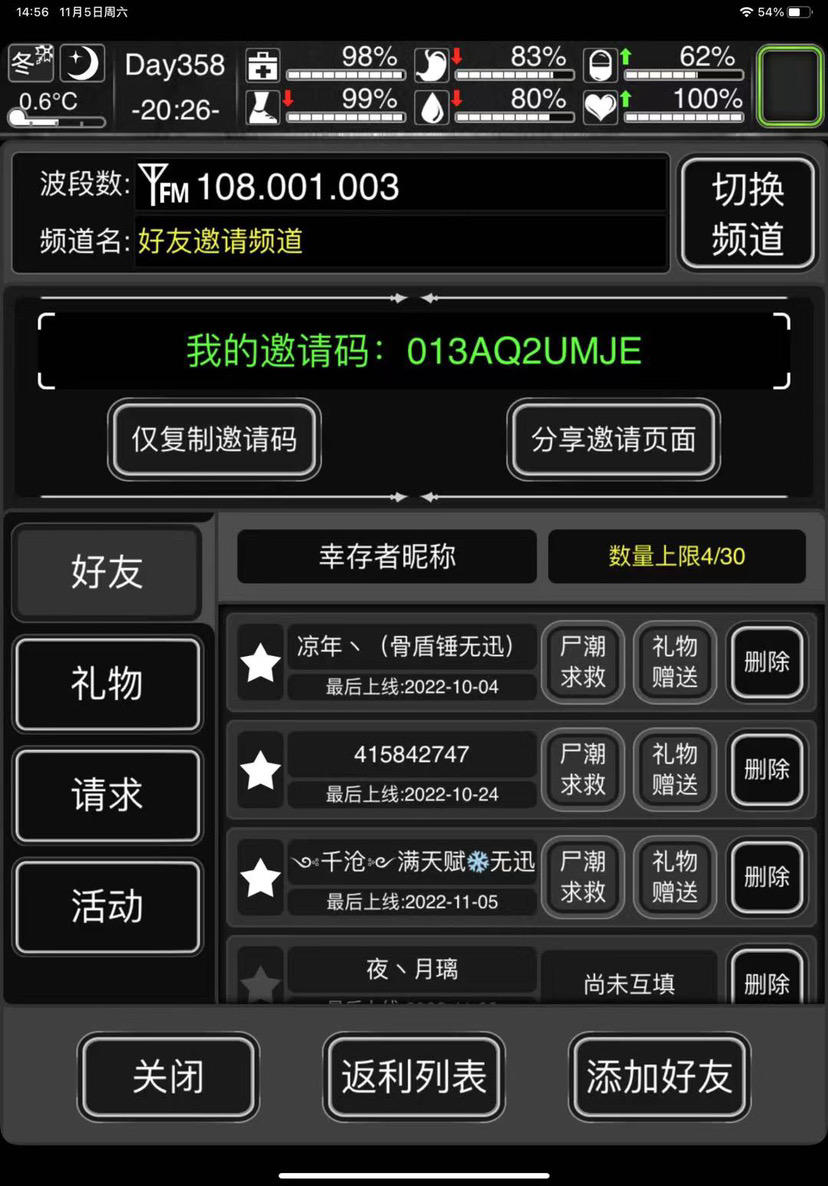Click the invite code 013AQ2UMJE display

point(413,350)
